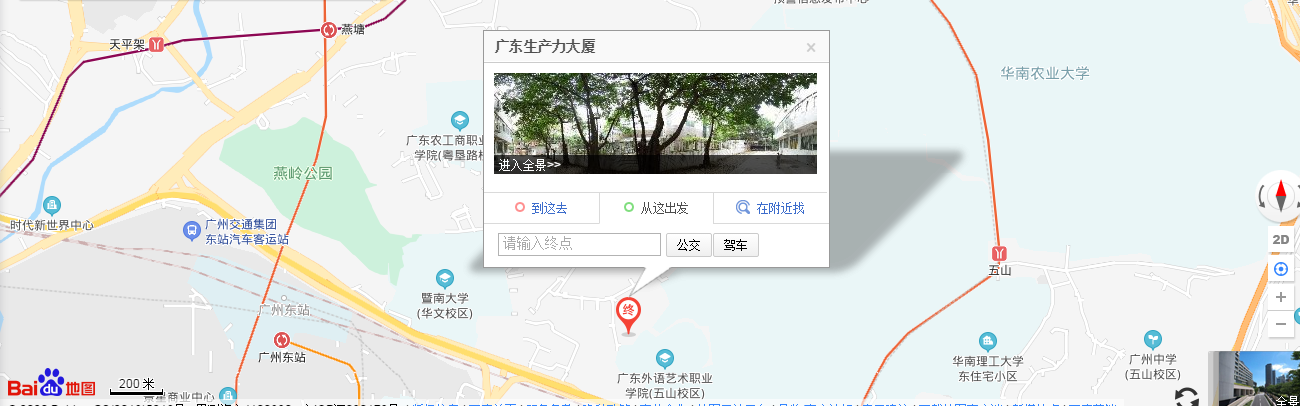The image size is (1300, 406).
Task: Tap the 请输入终点 destination field
Action: pos(579,244)
